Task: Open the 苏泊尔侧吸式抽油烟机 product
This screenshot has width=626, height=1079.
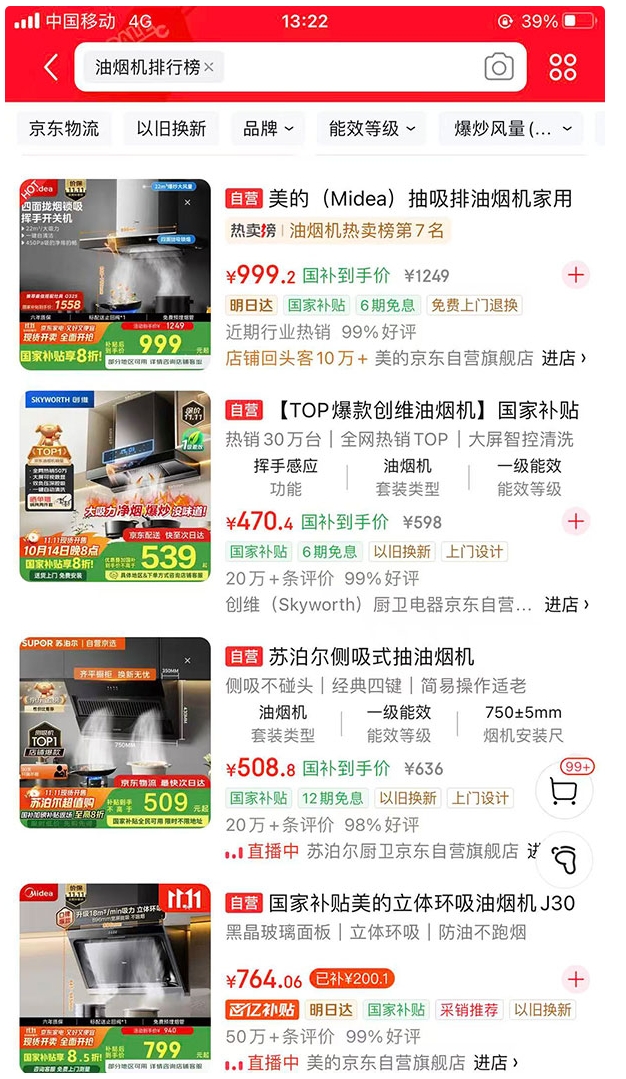Action: click(371, 657)
